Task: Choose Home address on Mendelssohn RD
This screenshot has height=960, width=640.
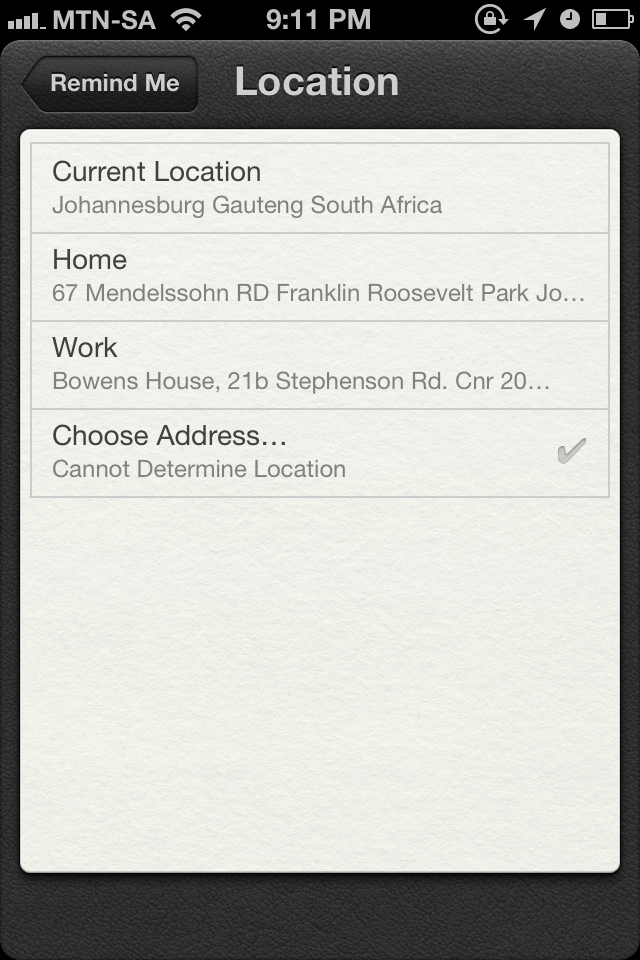Action: click(x=319, y=276)
